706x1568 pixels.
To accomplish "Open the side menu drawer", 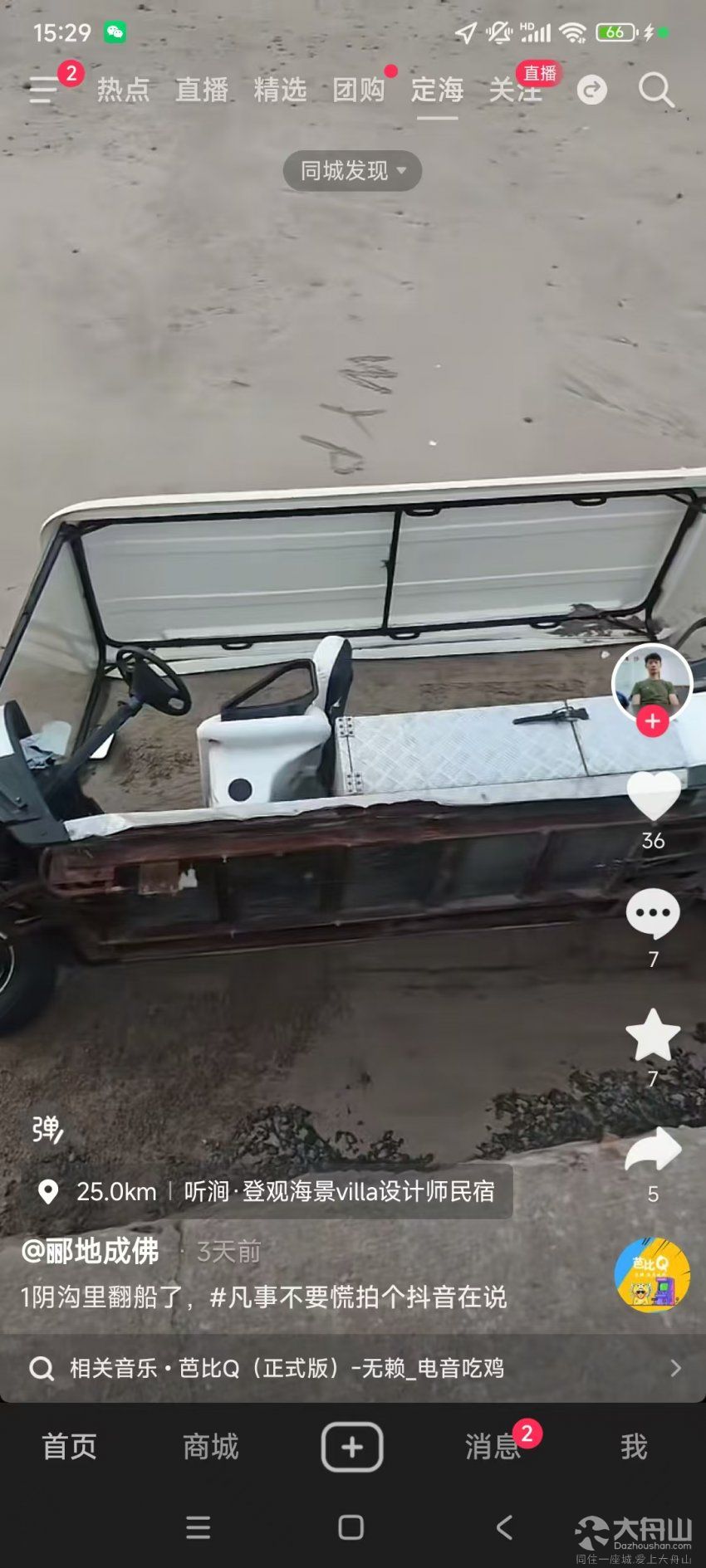I will click(x=43, y=90).
